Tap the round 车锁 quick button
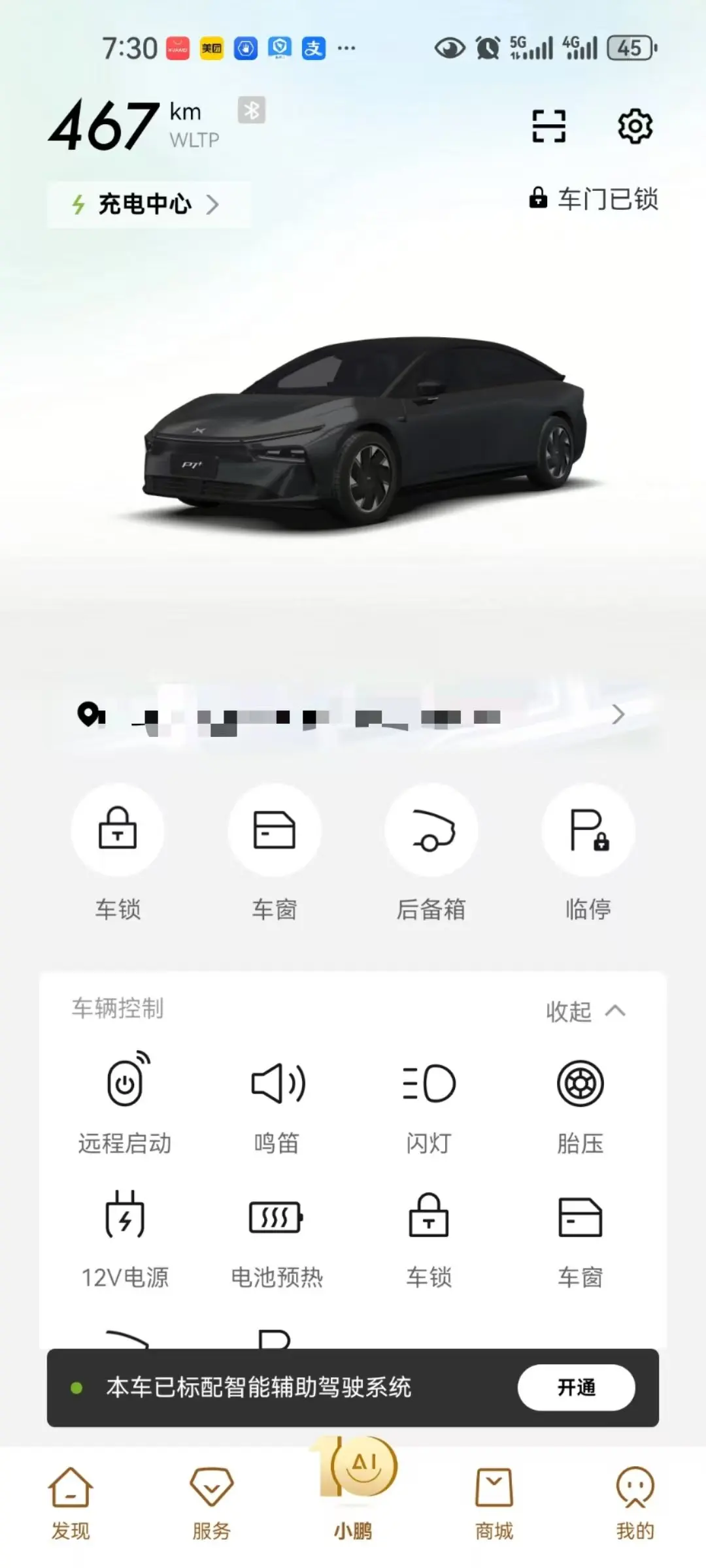The image size is (706, 1568). 118,831
